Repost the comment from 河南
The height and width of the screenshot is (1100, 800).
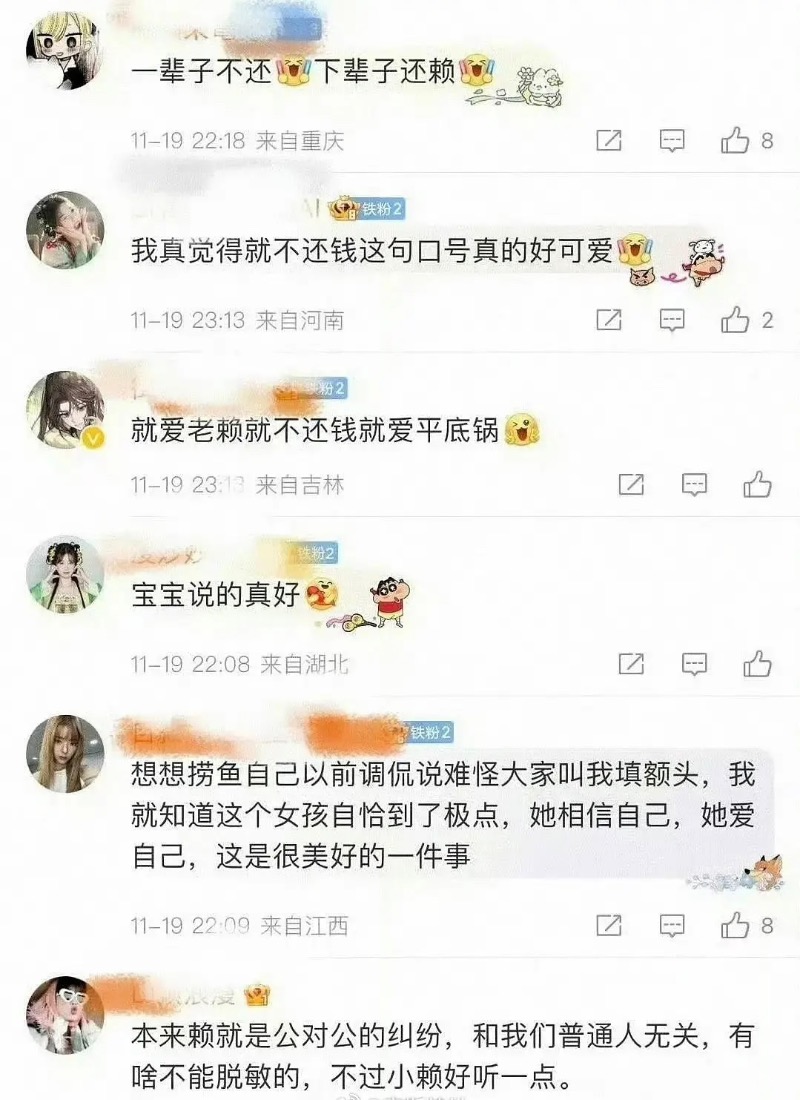point(608,320)
